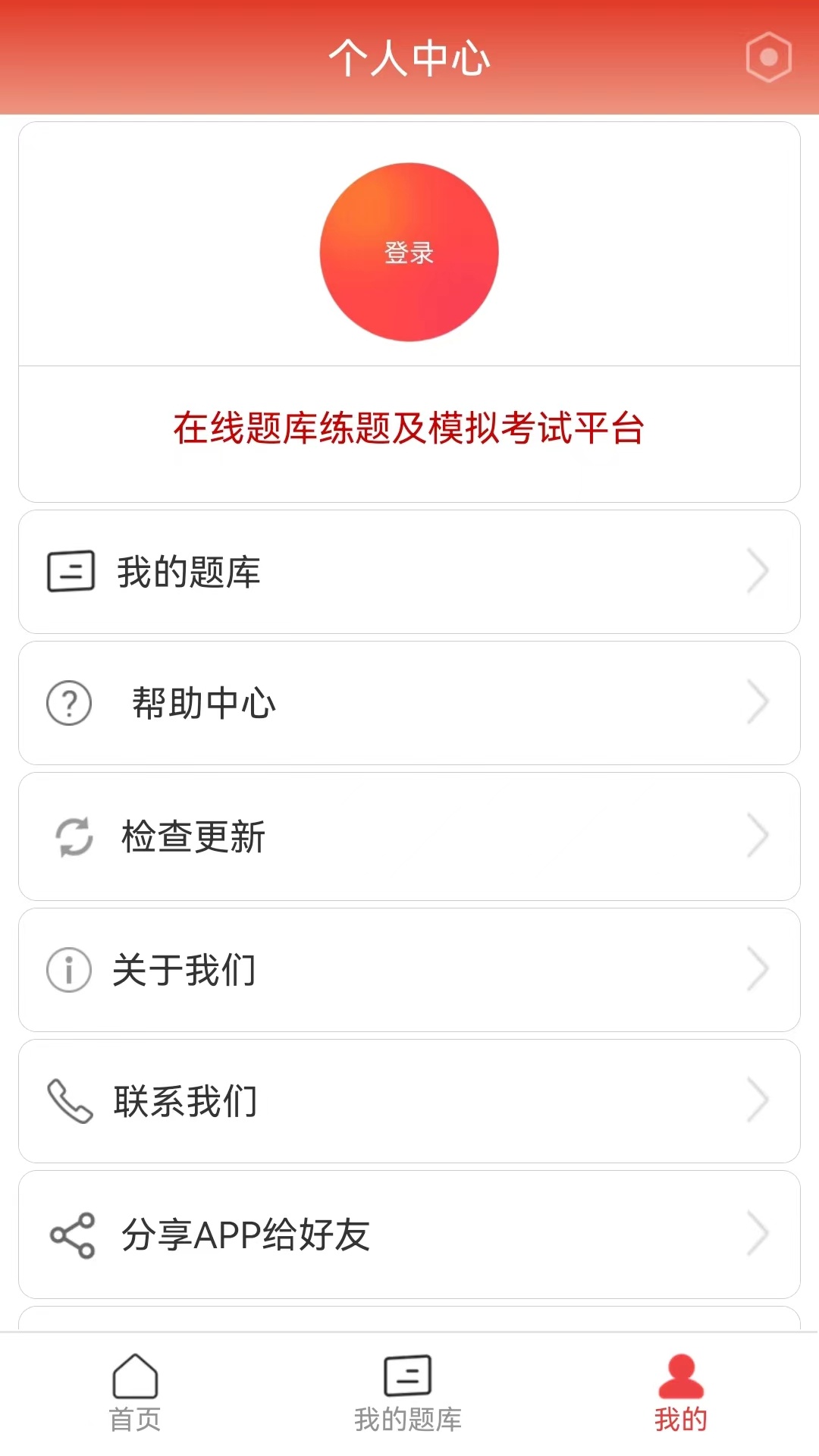This screenshot has height=1456, width=819.
Task: Tap the 联系我们 phone icon
Action: click(x=70, y=1101)
